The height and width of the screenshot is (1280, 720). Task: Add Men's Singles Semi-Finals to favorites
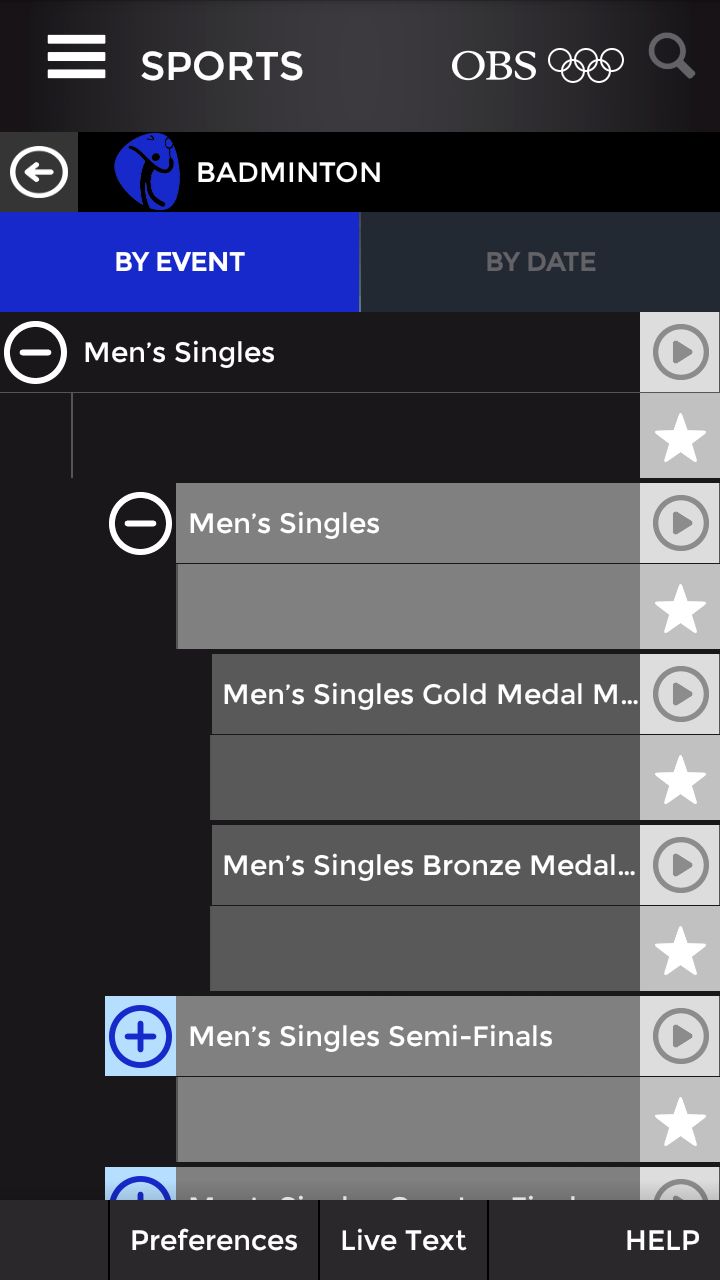click(680, 1121)
